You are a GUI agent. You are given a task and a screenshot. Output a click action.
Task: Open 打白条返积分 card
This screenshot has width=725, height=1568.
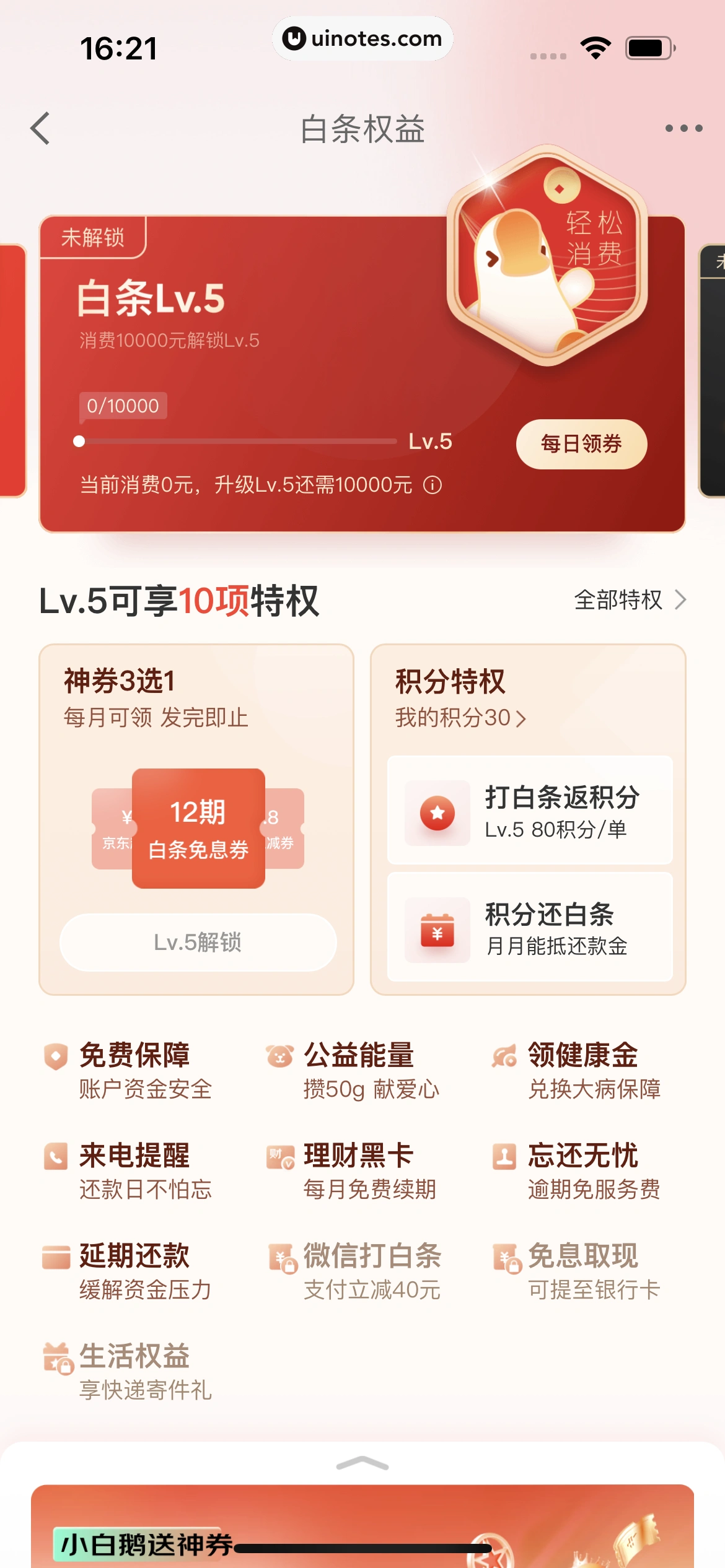[x=530, y=810]
